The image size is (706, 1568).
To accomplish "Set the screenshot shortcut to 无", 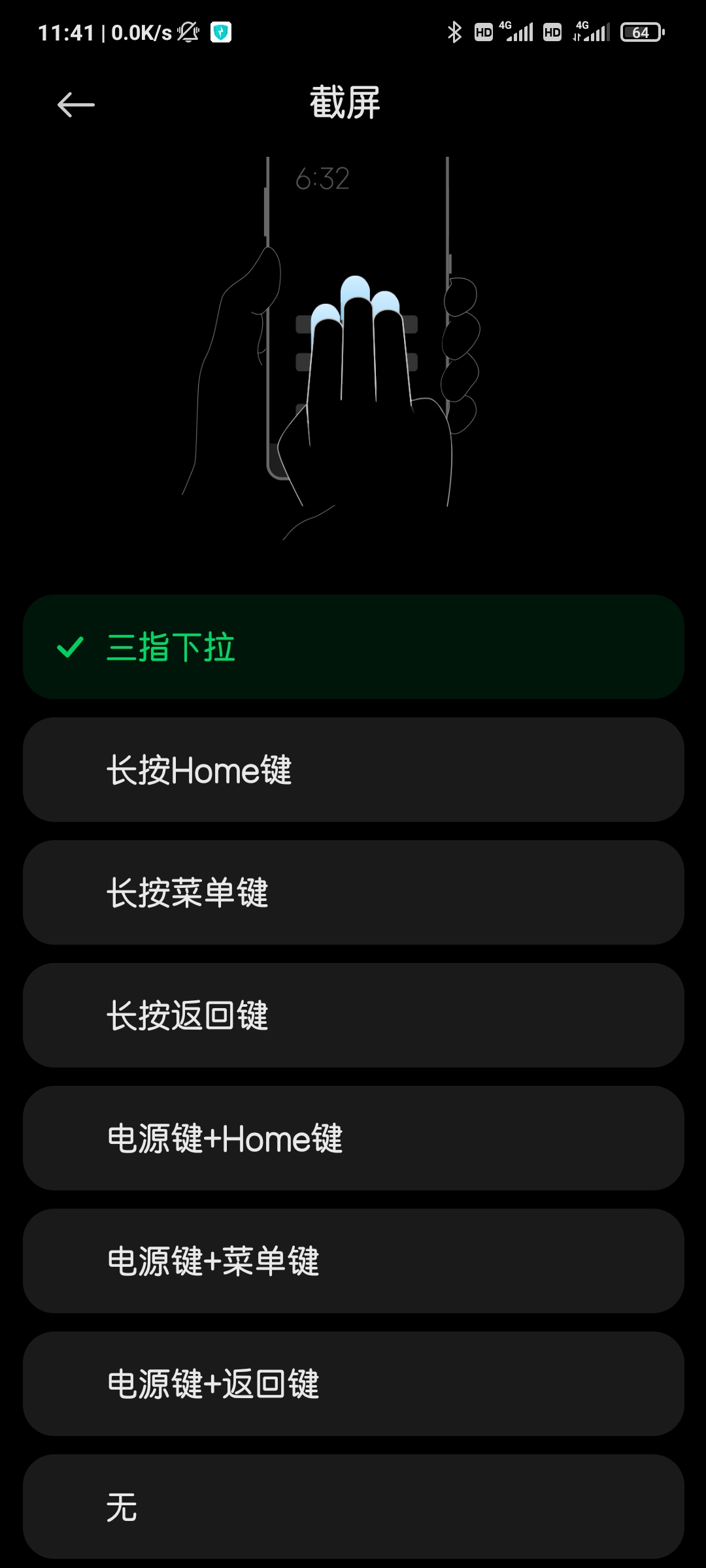I will click(354, 1507).
